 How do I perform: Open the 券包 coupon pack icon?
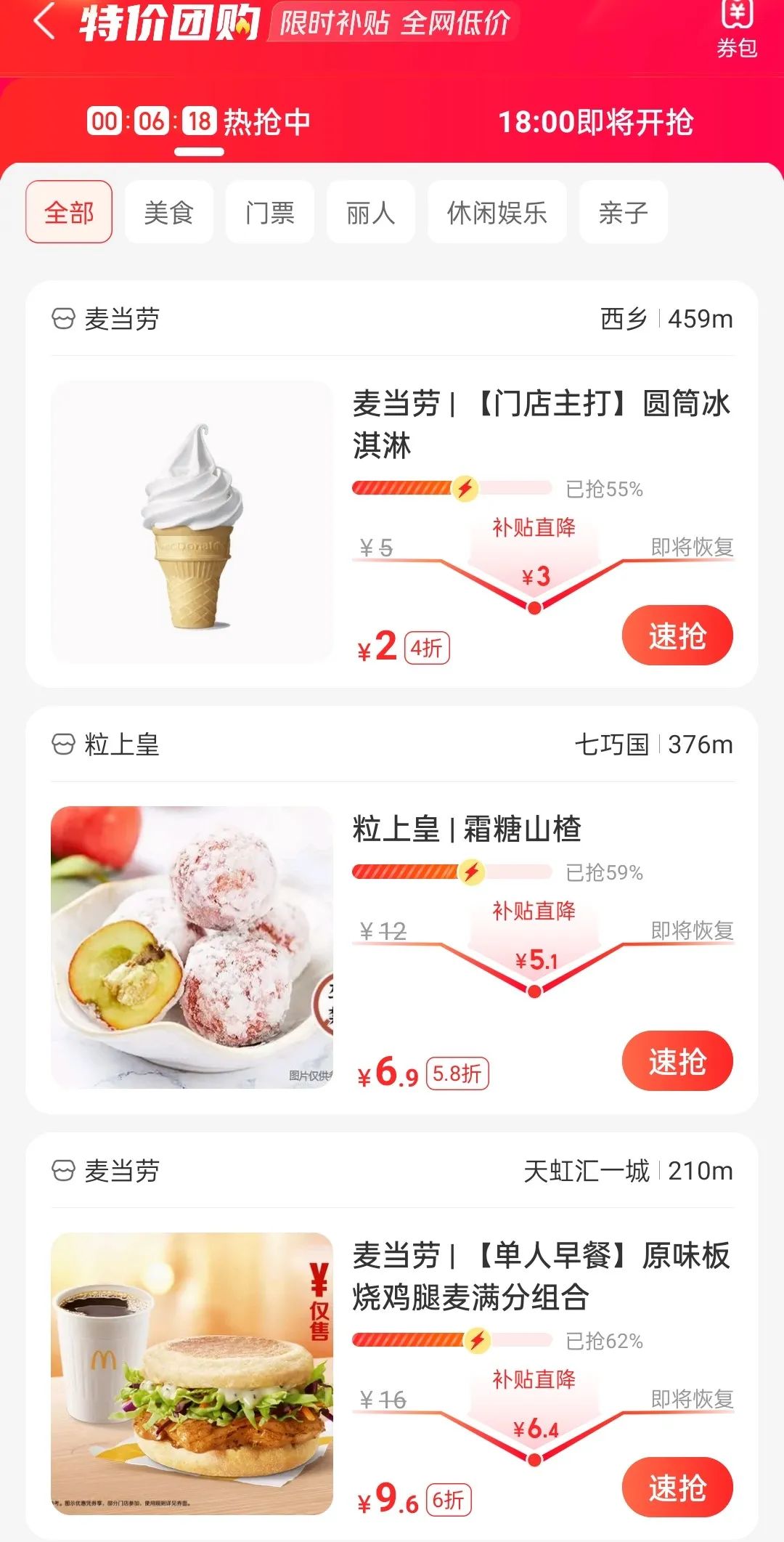(738, 28)
